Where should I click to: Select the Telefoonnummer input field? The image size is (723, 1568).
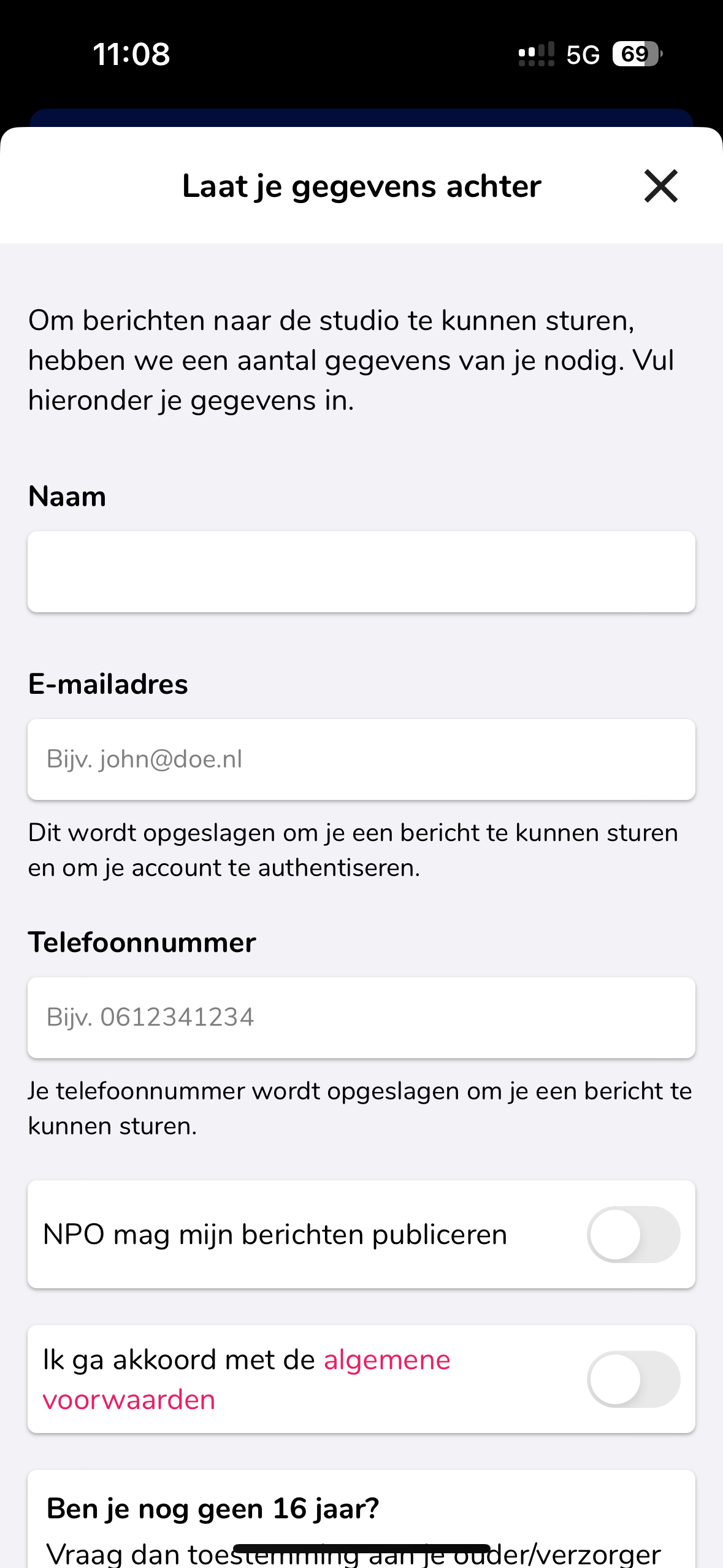point(361,1018)
